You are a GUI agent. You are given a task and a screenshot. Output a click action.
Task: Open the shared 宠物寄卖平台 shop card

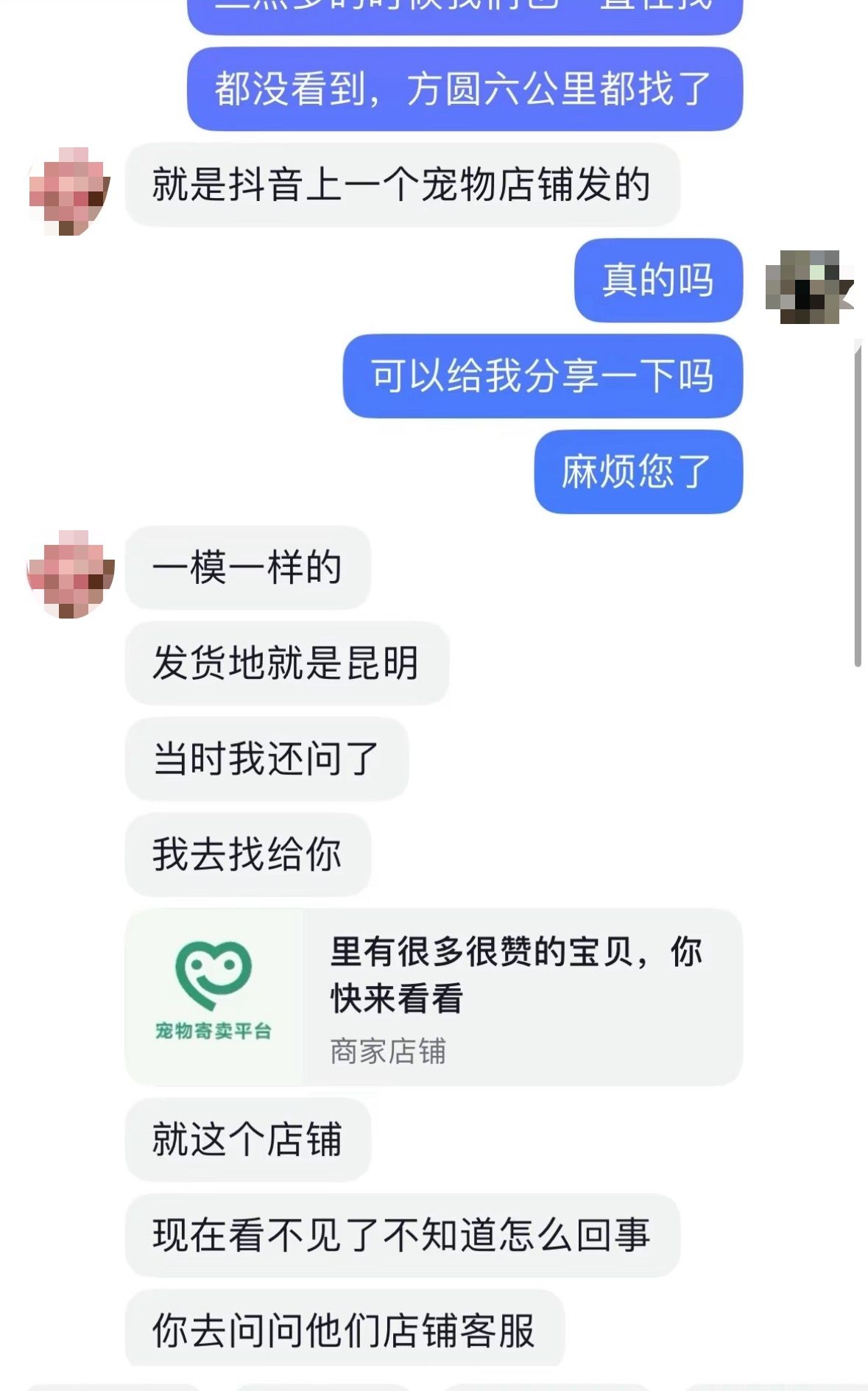433,996
